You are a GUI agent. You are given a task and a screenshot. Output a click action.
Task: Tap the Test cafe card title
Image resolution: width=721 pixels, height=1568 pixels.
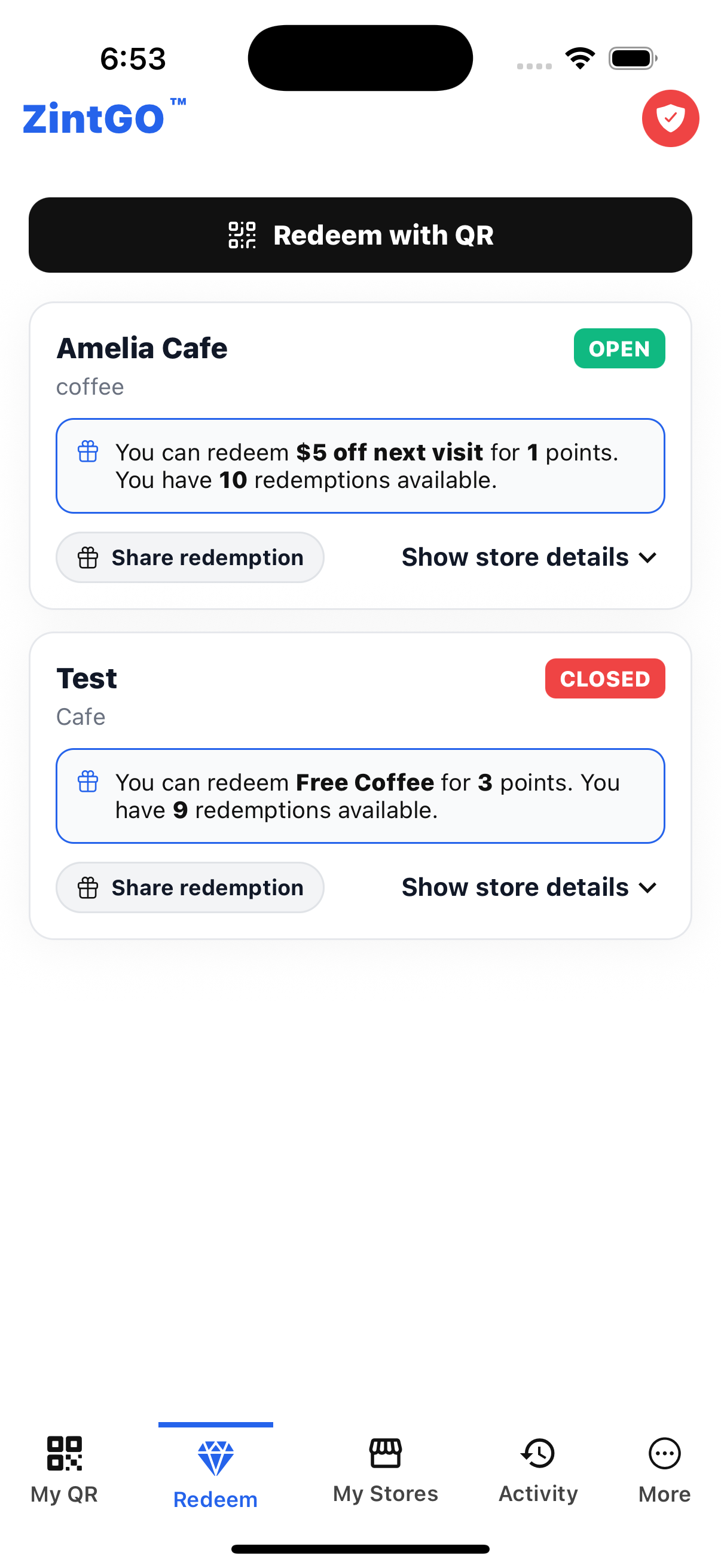(x=87, y=677)
